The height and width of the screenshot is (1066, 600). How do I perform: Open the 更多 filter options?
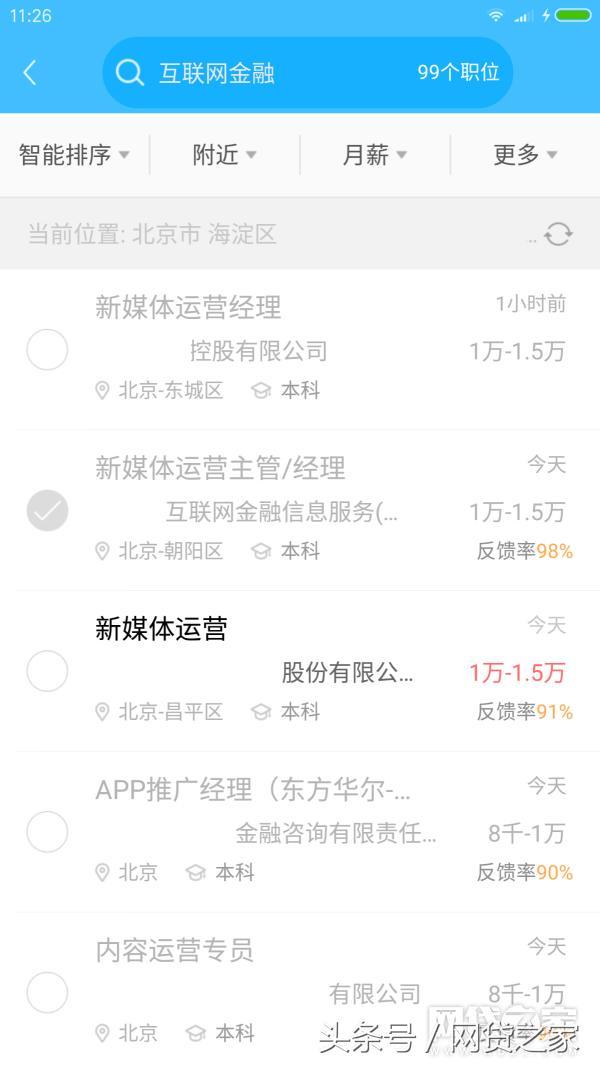(x=524, y=155)
